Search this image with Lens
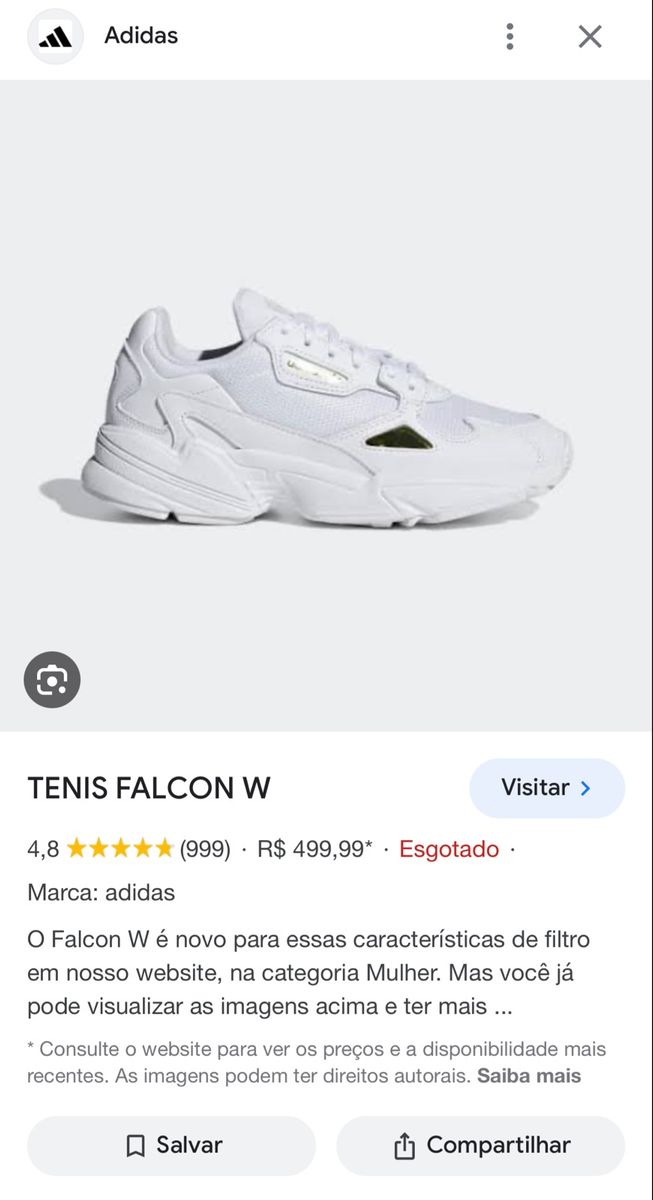This screenshot has width=653, height=1200. tap(52, 681)
